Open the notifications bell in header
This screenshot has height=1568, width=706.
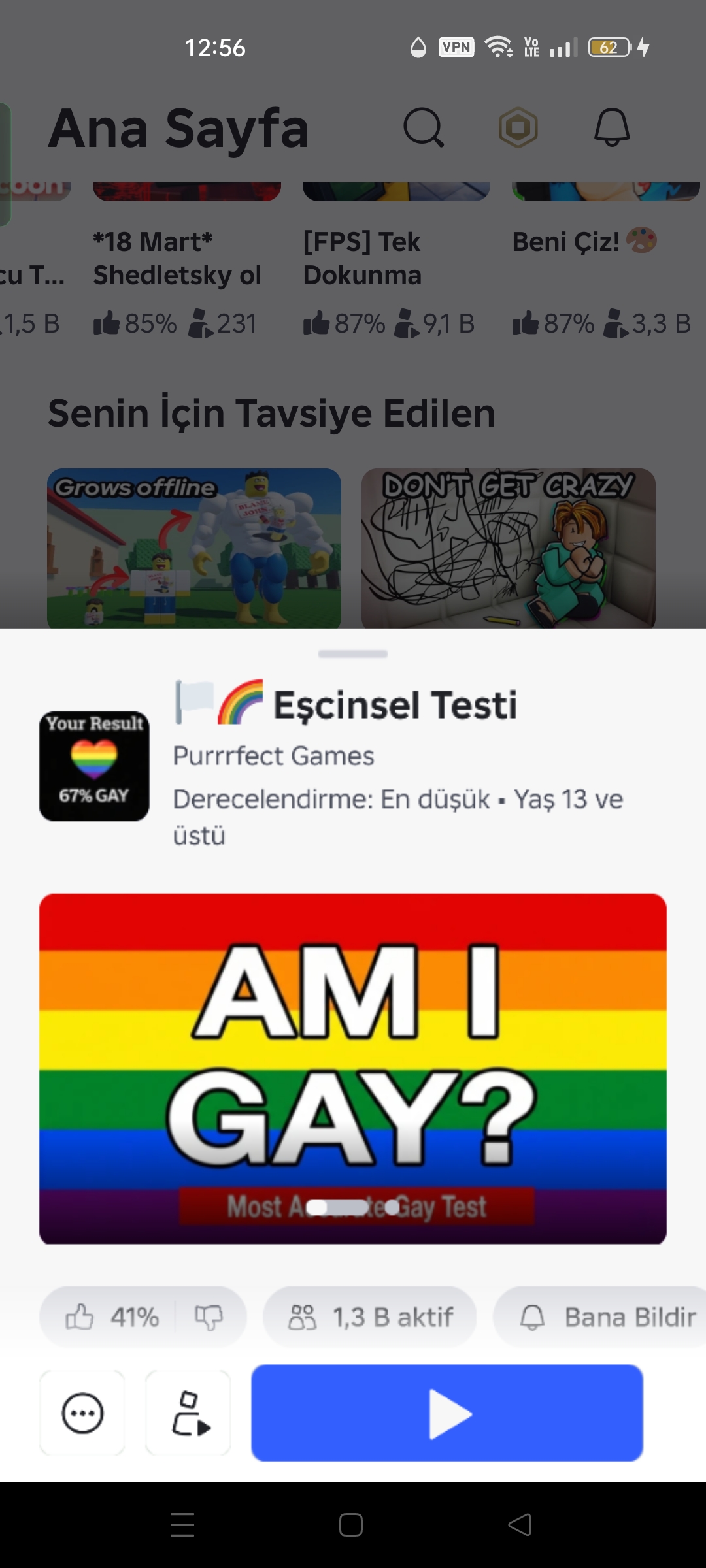point(611,127)
